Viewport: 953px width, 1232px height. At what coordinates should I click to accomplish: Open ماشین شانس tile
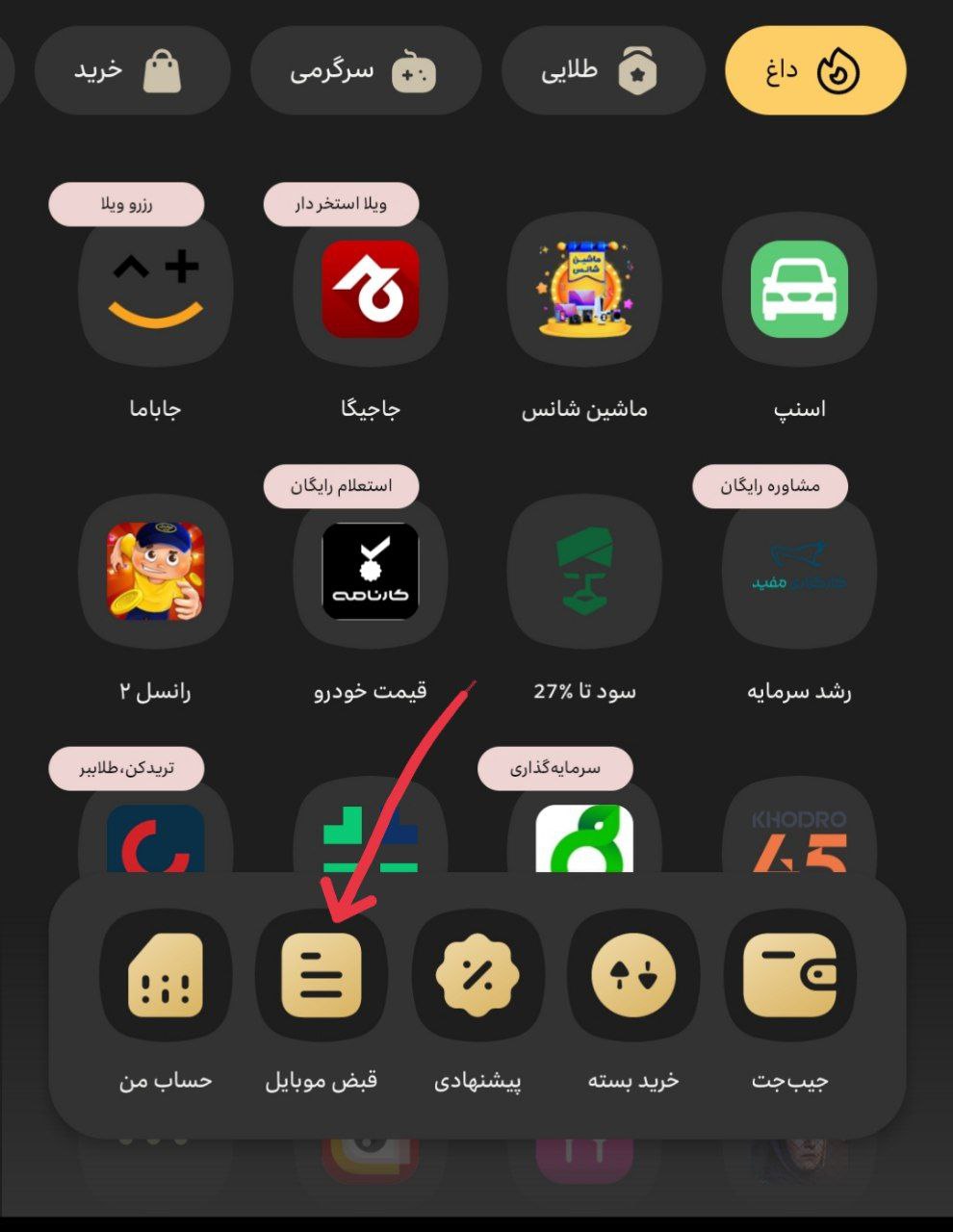point(584,289)
